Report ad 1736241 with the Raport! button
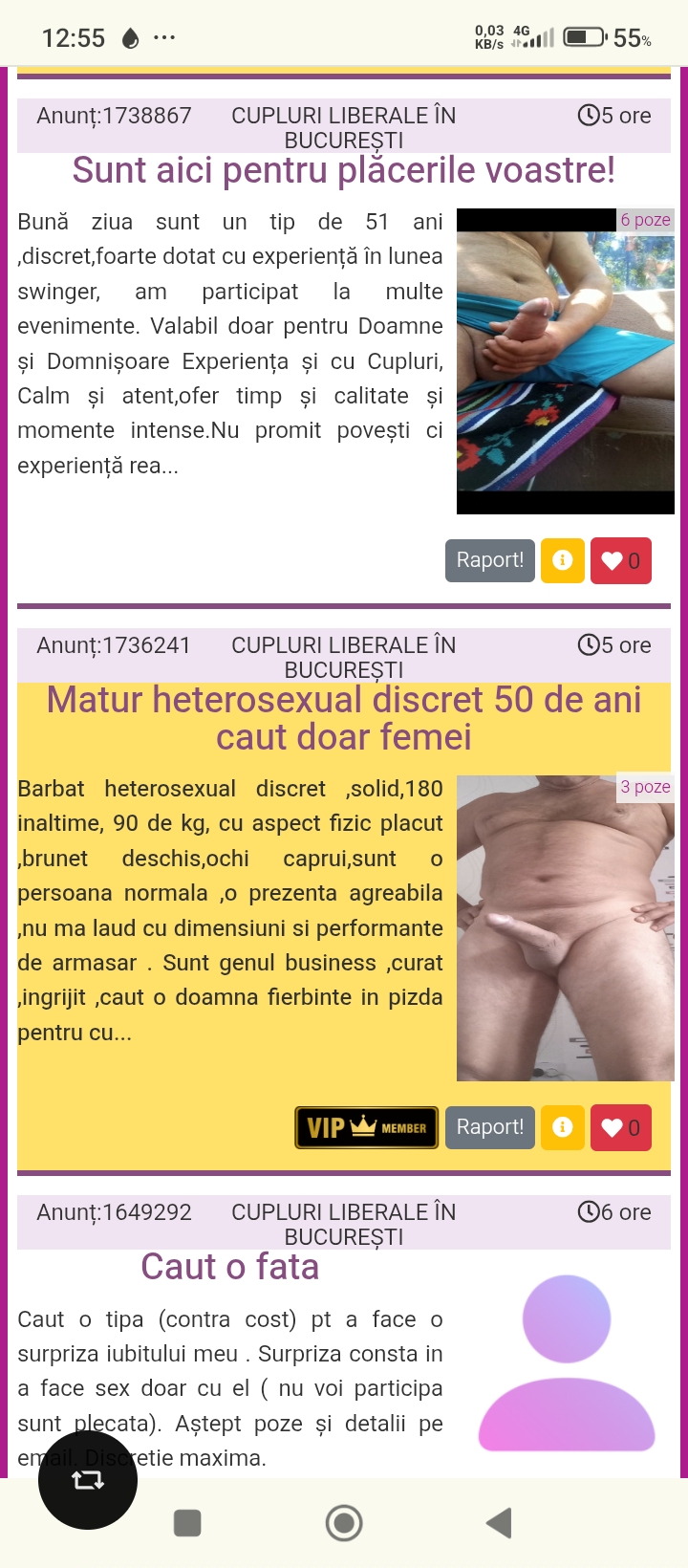This screenshot has width=688, height=1568. [489, 1127]
